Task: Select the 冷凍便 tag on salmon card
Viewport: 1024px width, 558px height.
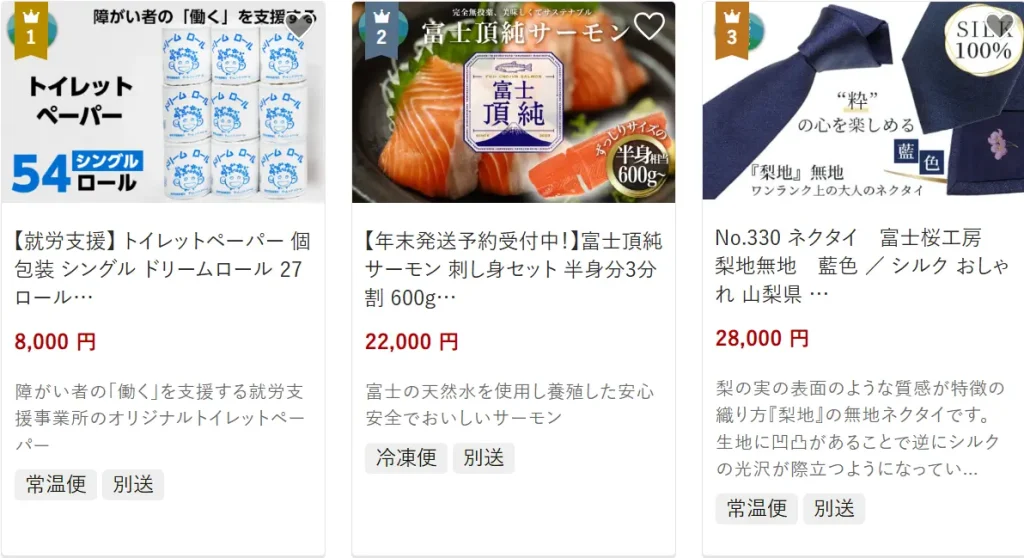Action: click(x=405, y=458)
